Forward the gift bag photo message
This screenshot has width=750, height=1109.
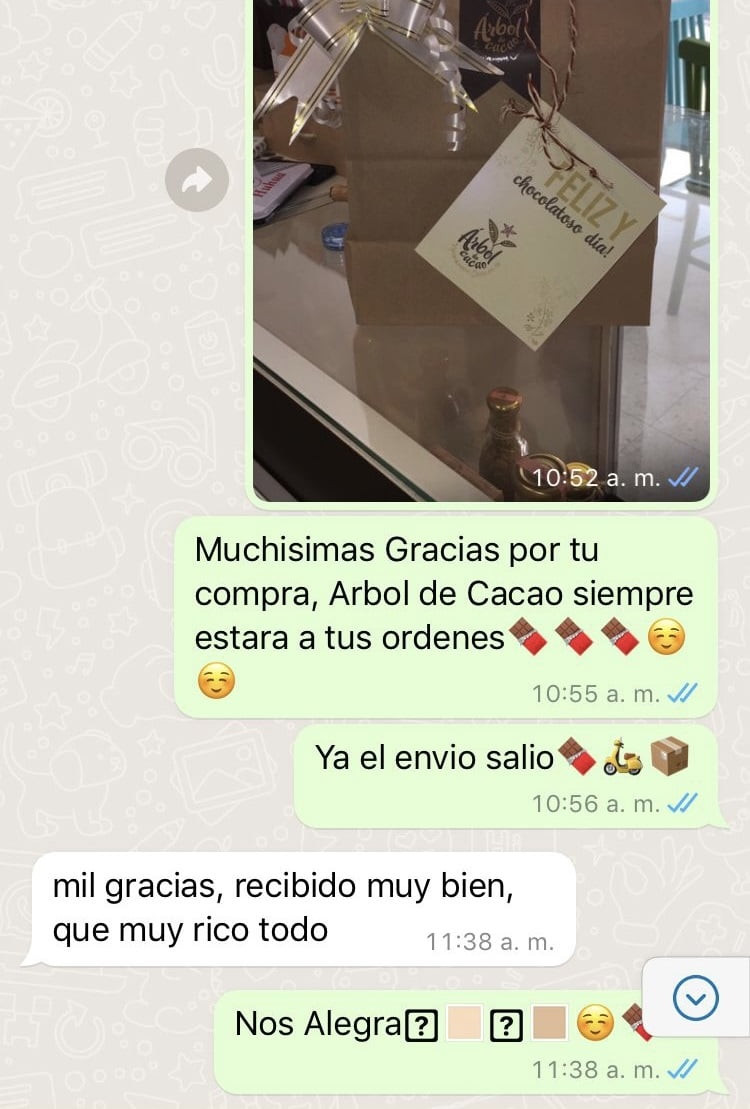[197, 180]
